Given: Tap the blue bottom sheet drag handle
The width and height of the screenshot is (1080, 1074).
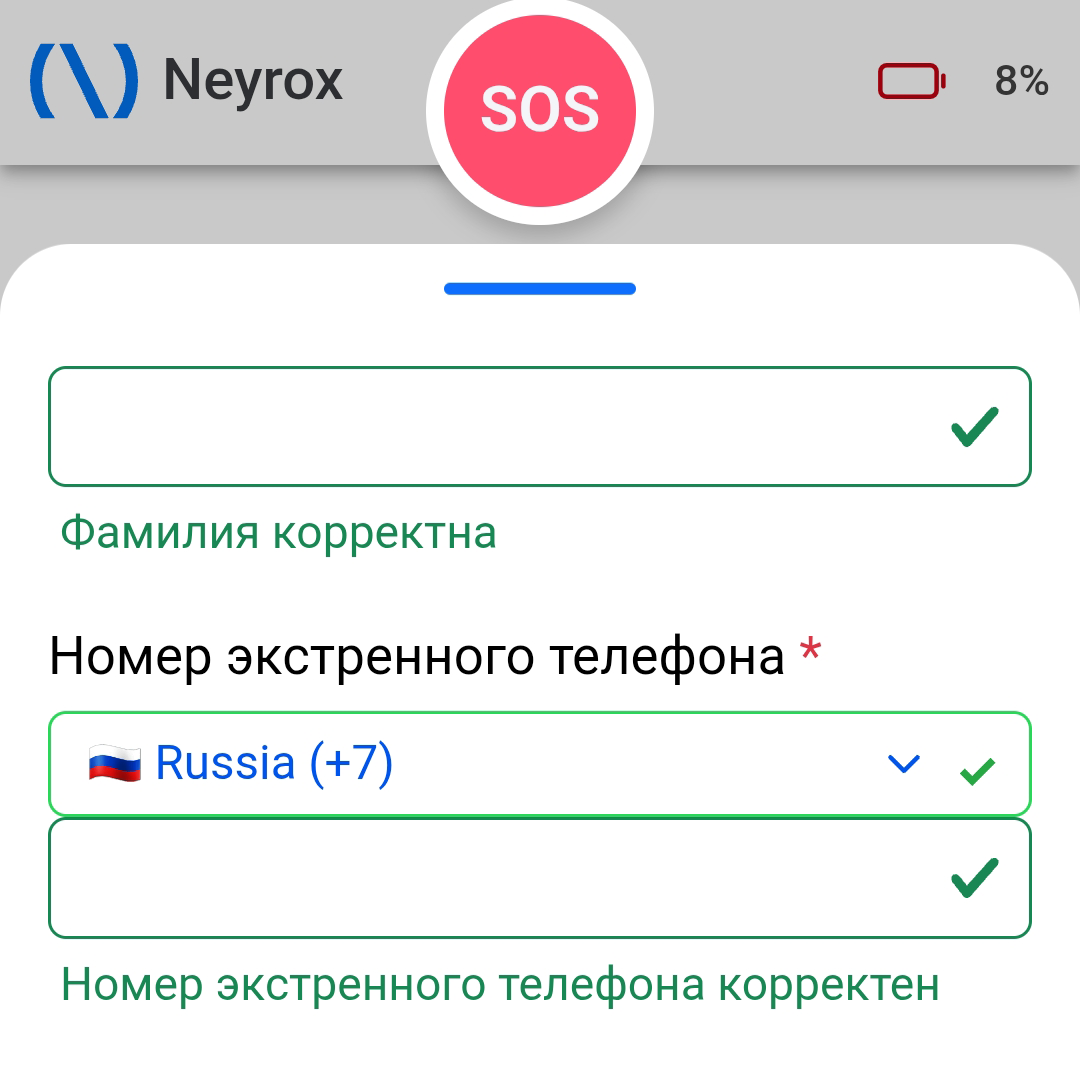Looking at the screenshot, I should coord(540,289).
